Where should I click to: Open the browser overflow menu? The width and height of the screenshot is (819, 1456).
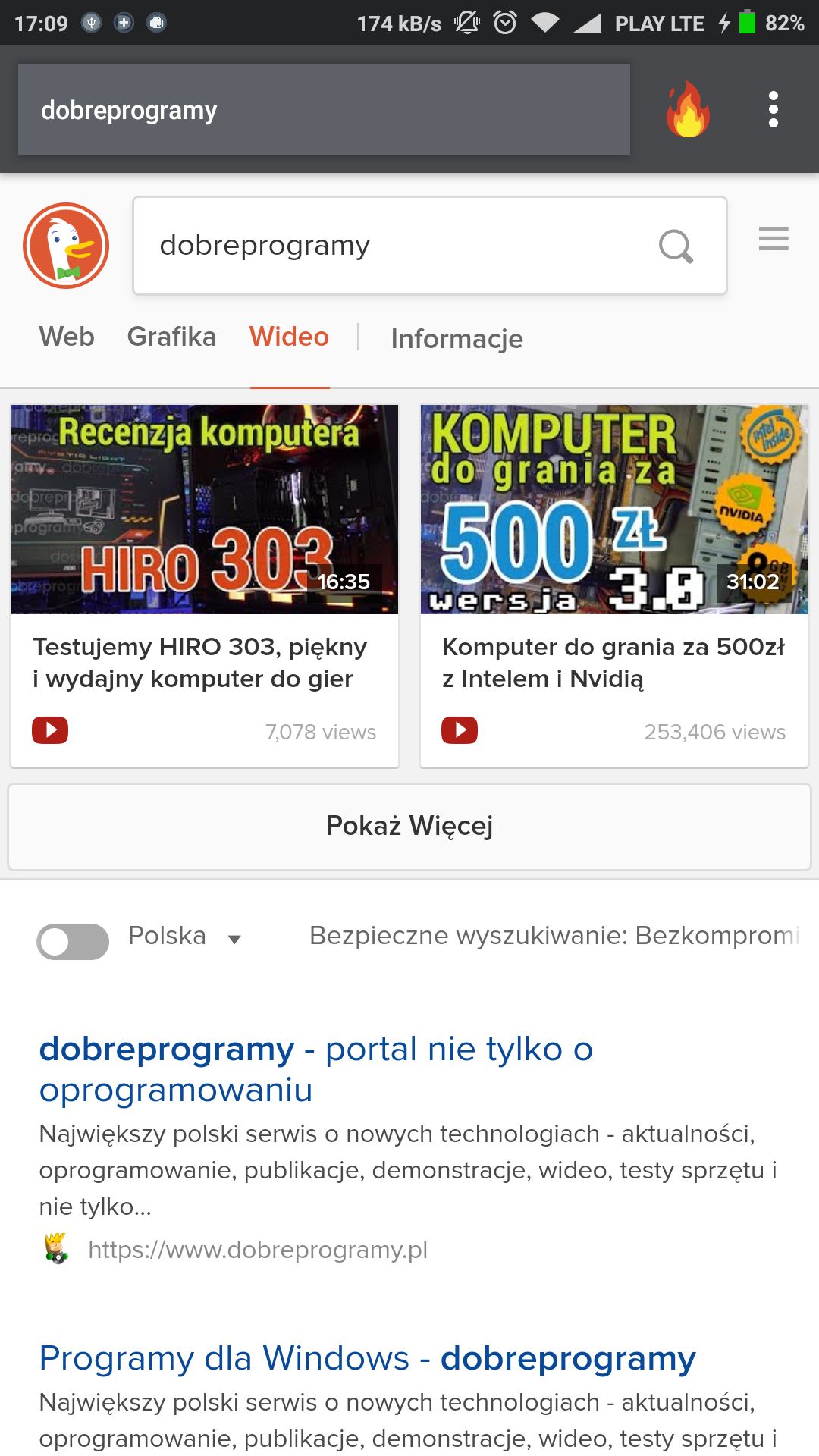(x=773, y=109)
